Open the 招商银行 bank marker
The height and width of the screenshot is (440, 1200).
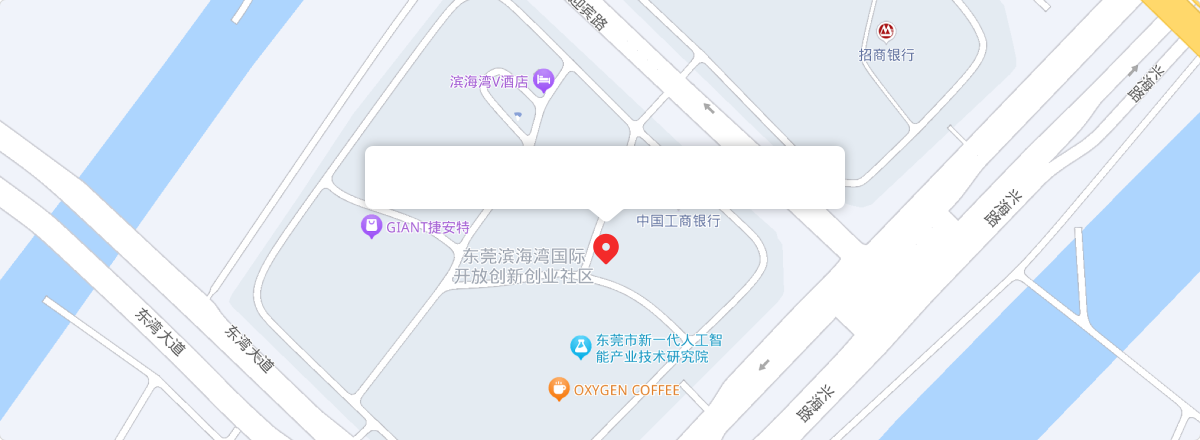886,32
